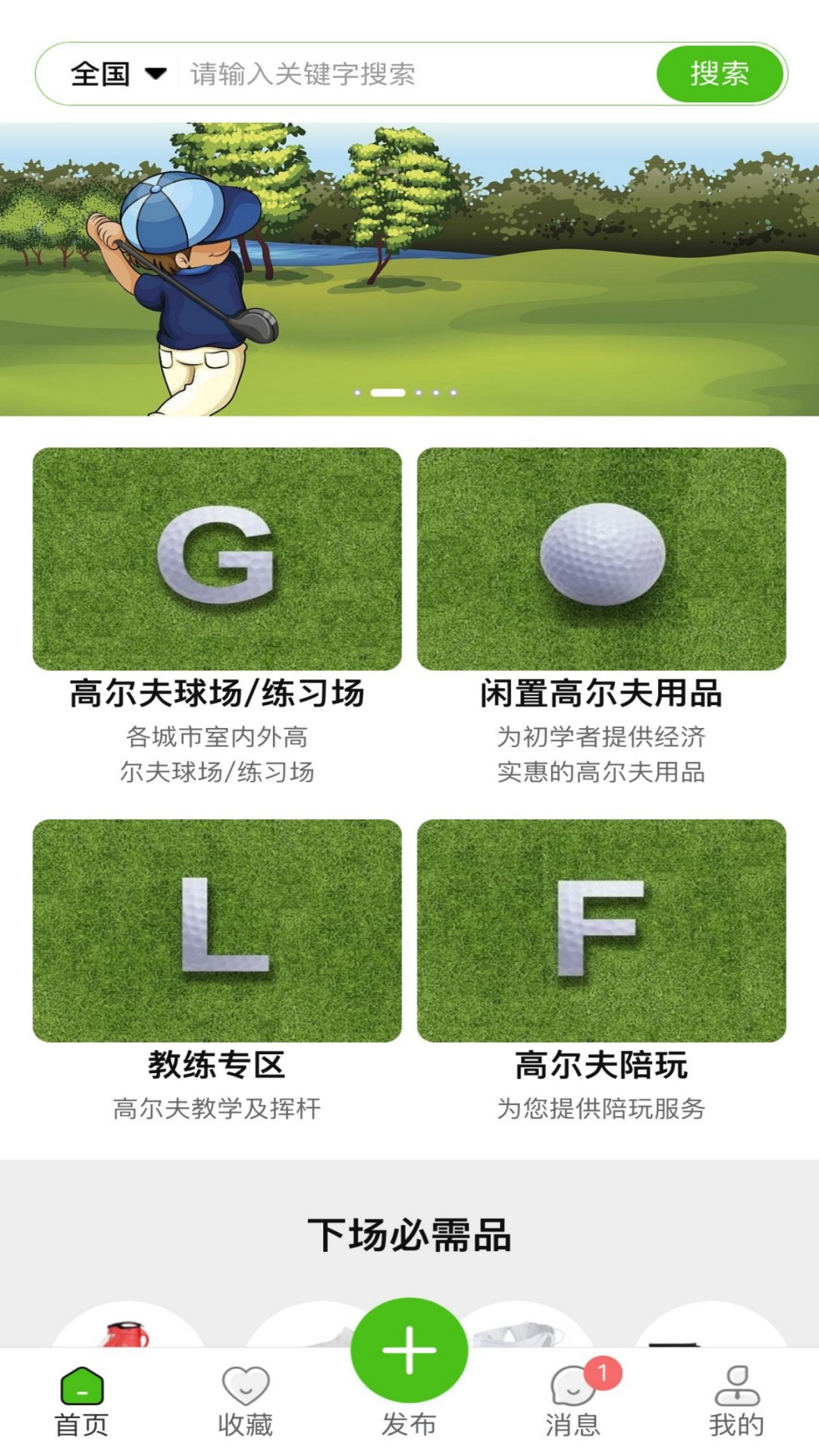Click the search keyword input field
The height and width of the screenshot is (1456, 819).
tap(379, 74)
